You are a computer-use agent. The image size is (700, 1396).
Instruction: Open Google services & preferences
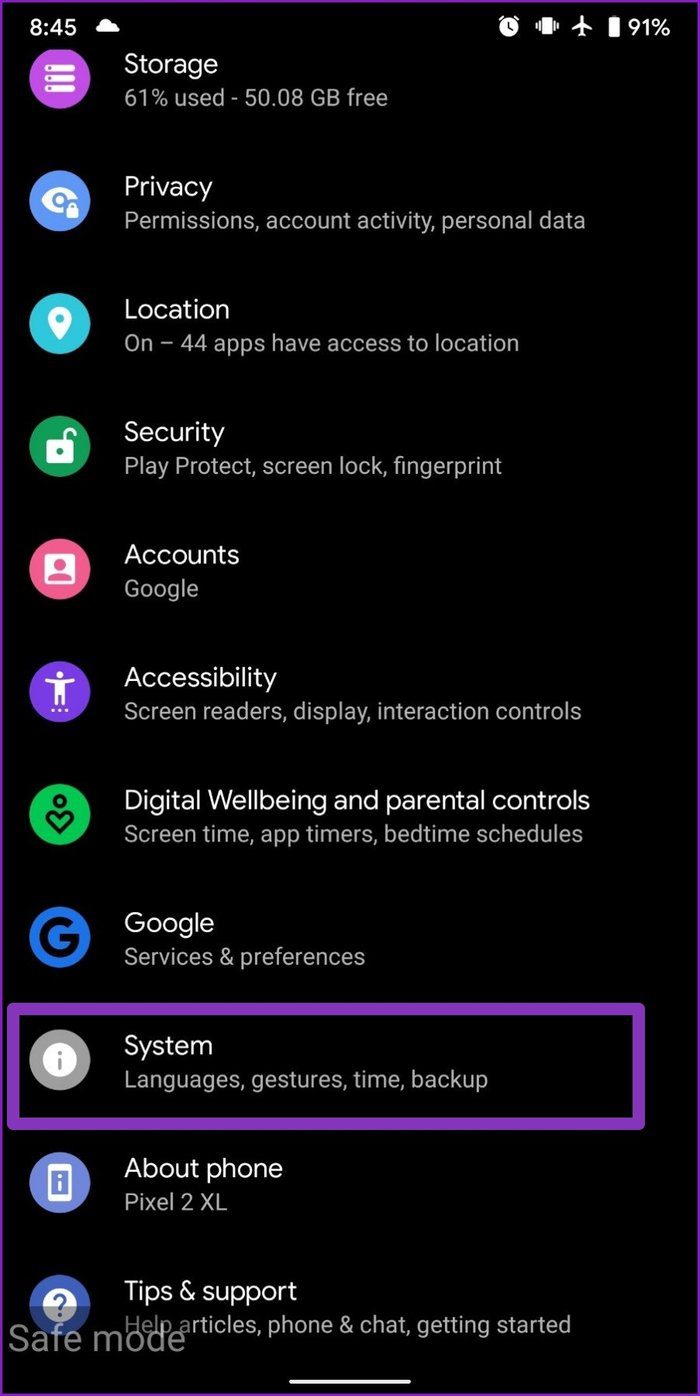[x=350, y=938]
